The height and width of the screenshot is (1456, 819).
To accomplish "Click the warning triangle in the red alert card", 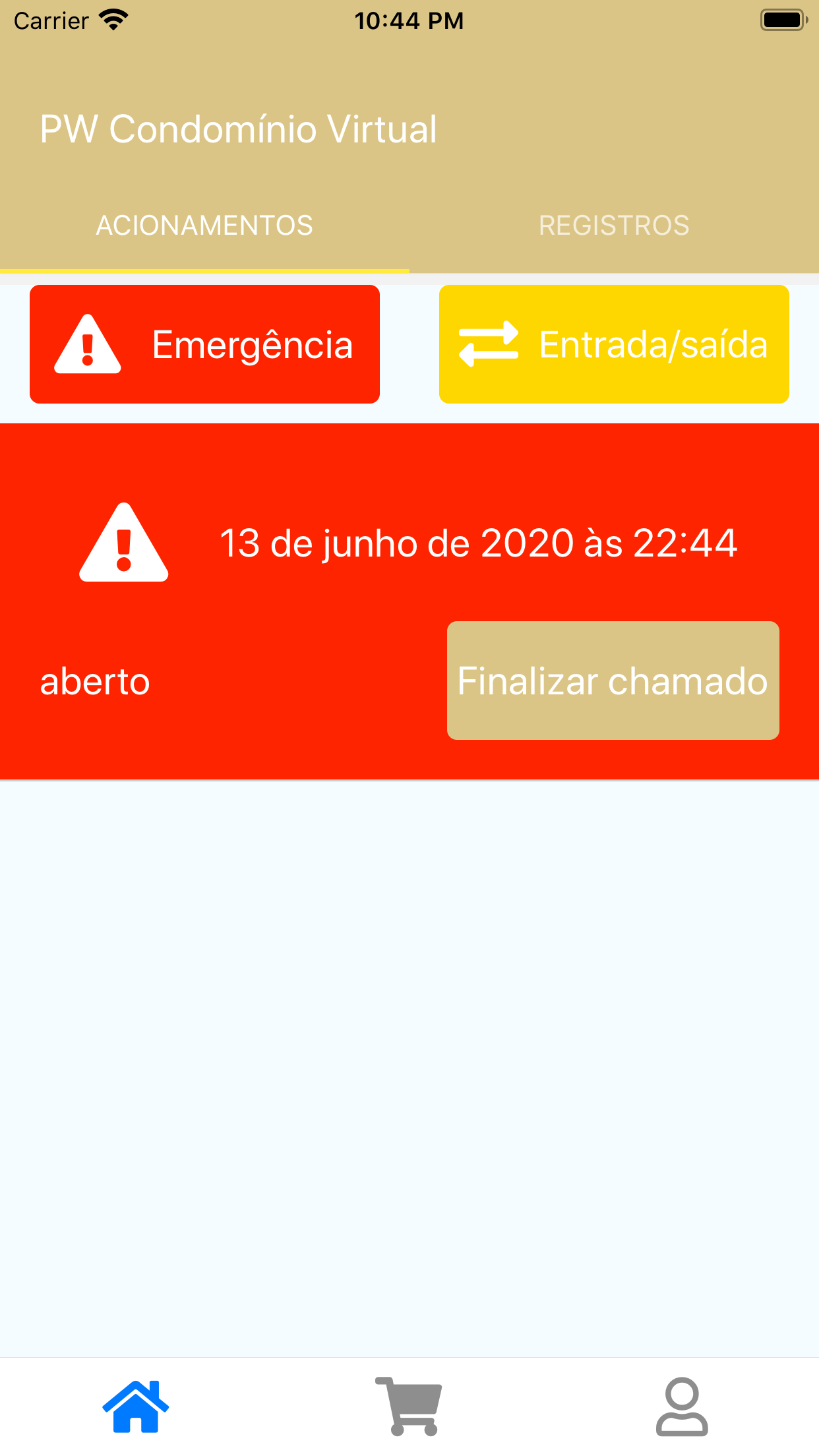I will (123, 544).
